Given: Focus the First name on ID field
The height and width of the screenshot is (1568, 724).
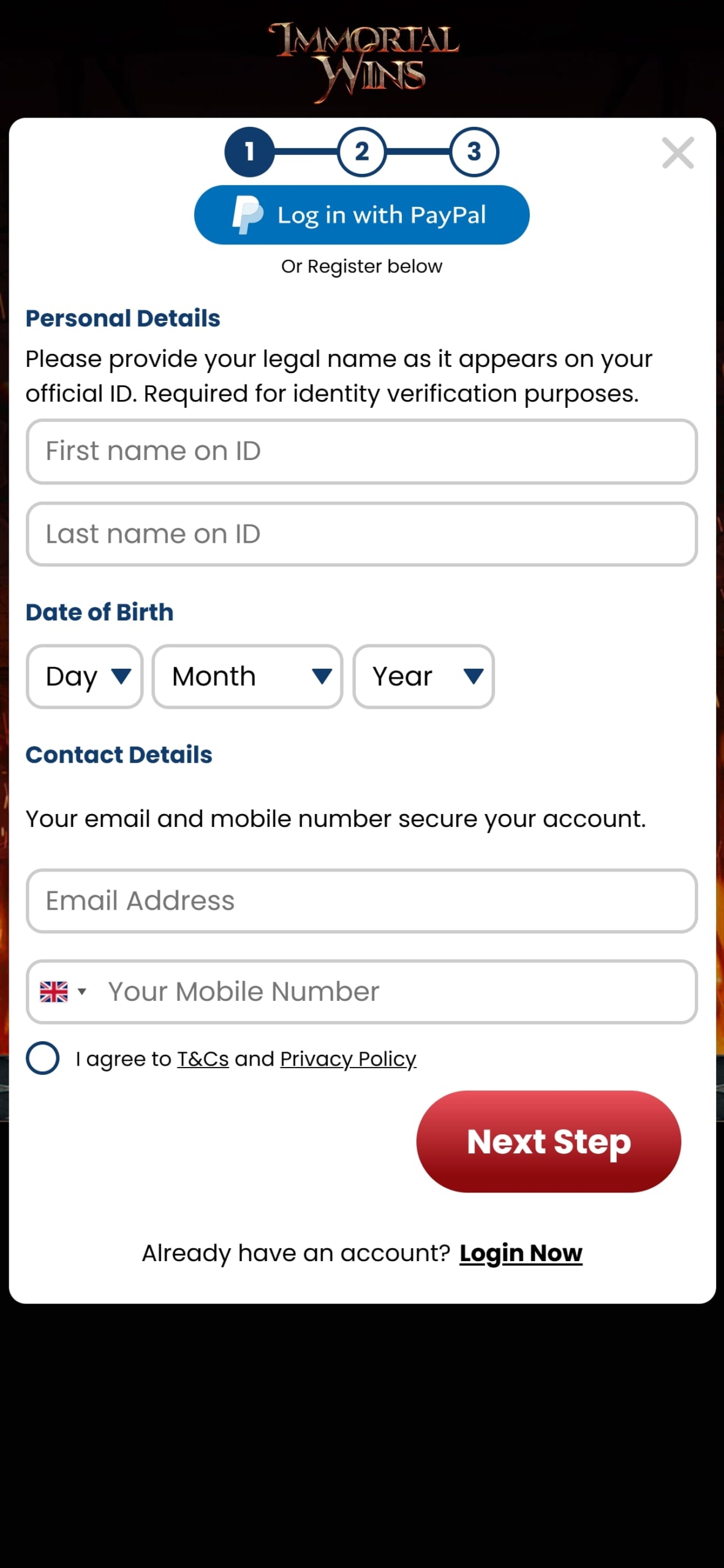Looking at the screenshot, I should (x=361, y=451).
